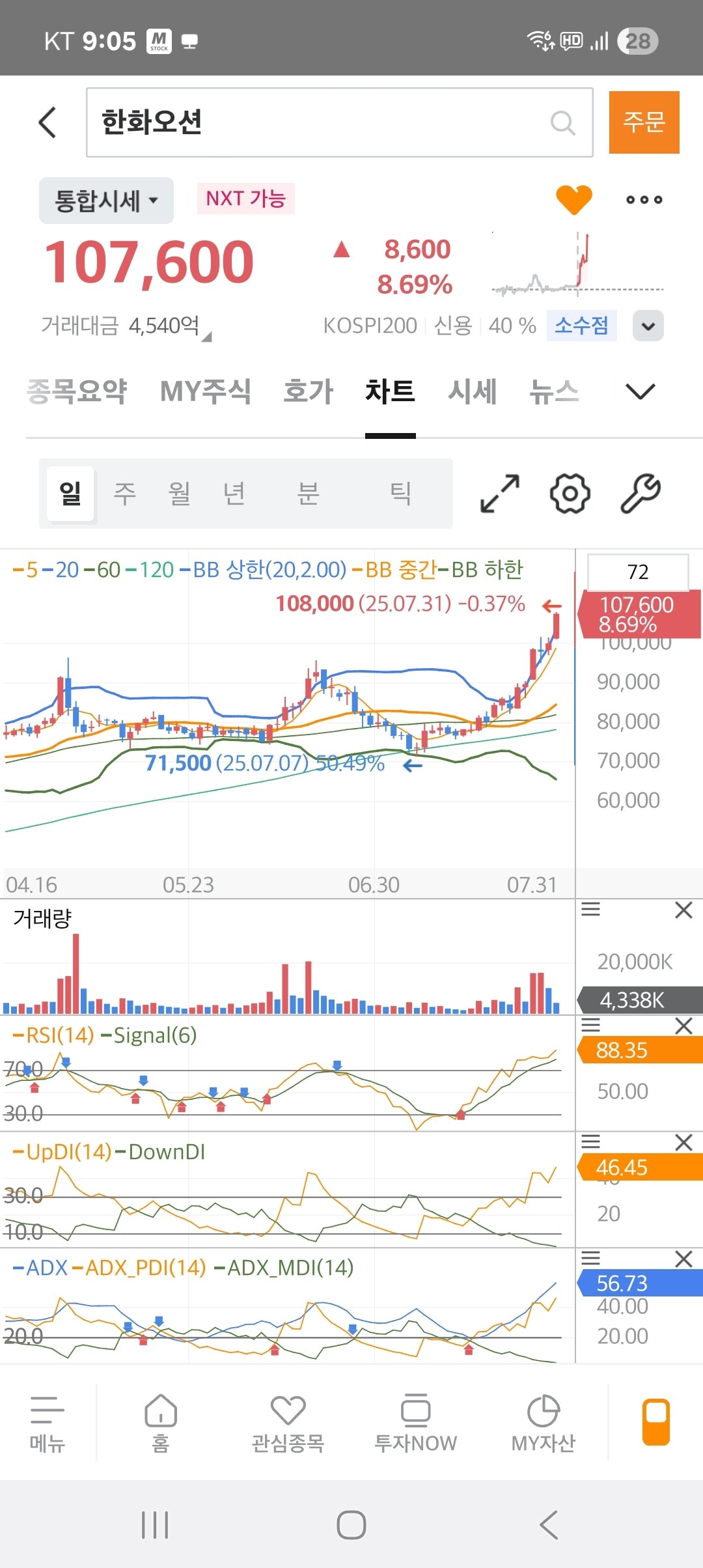Open the chart tools wrench icon
The width and height of the screenshot is (703, 1568).
(x=641, y=493)
